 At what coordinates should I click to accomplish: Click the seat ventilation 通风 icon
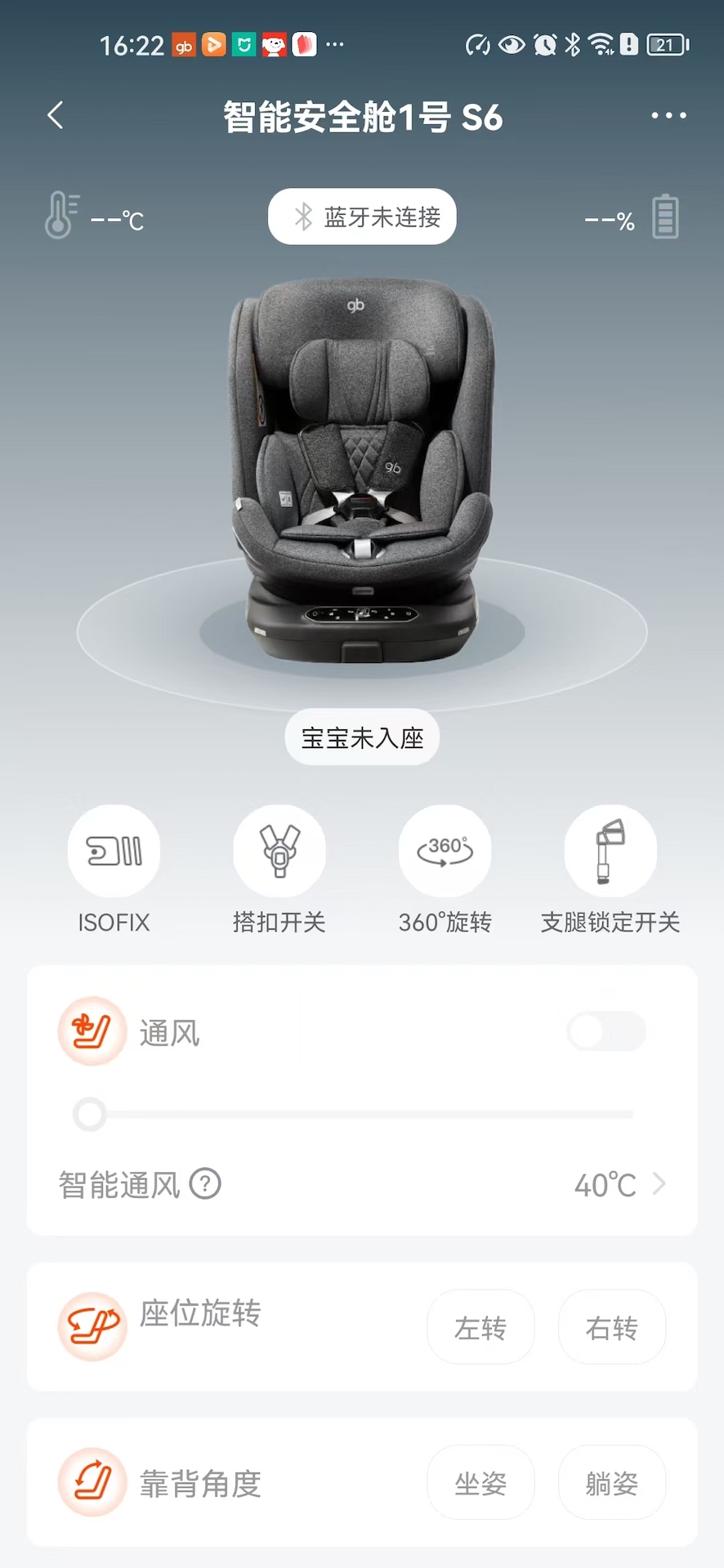(92, 1031)
